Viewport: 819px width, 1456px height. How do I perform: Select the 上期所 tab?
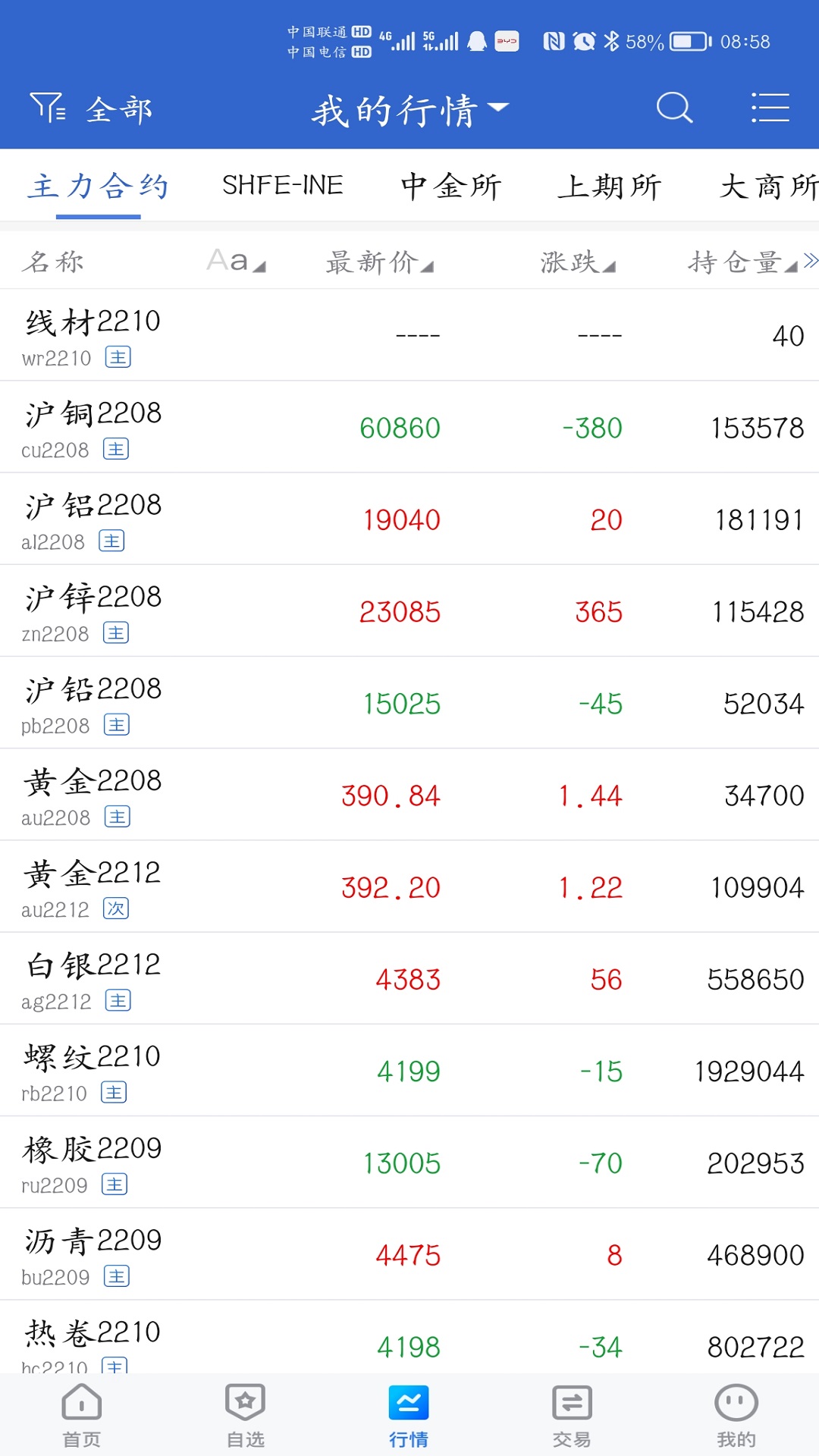(610, 186)
